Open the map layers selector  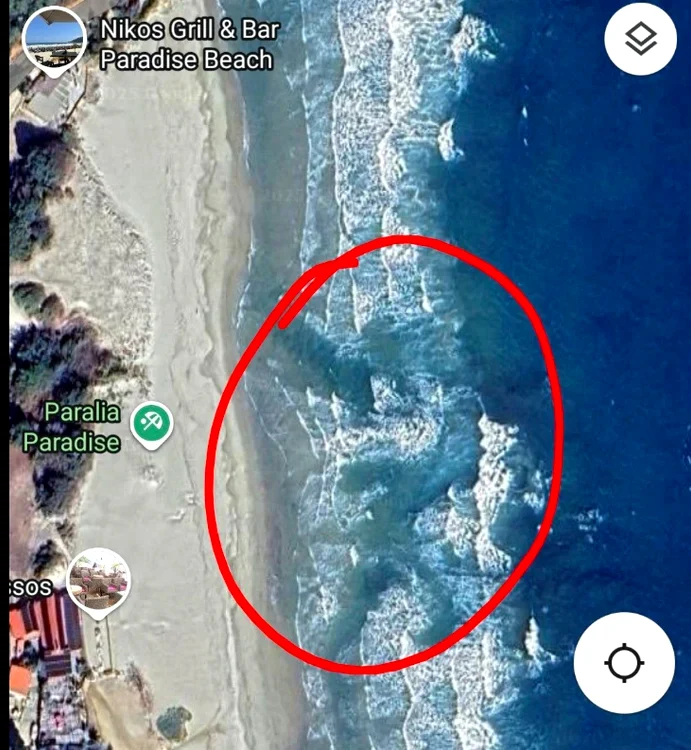640,39
